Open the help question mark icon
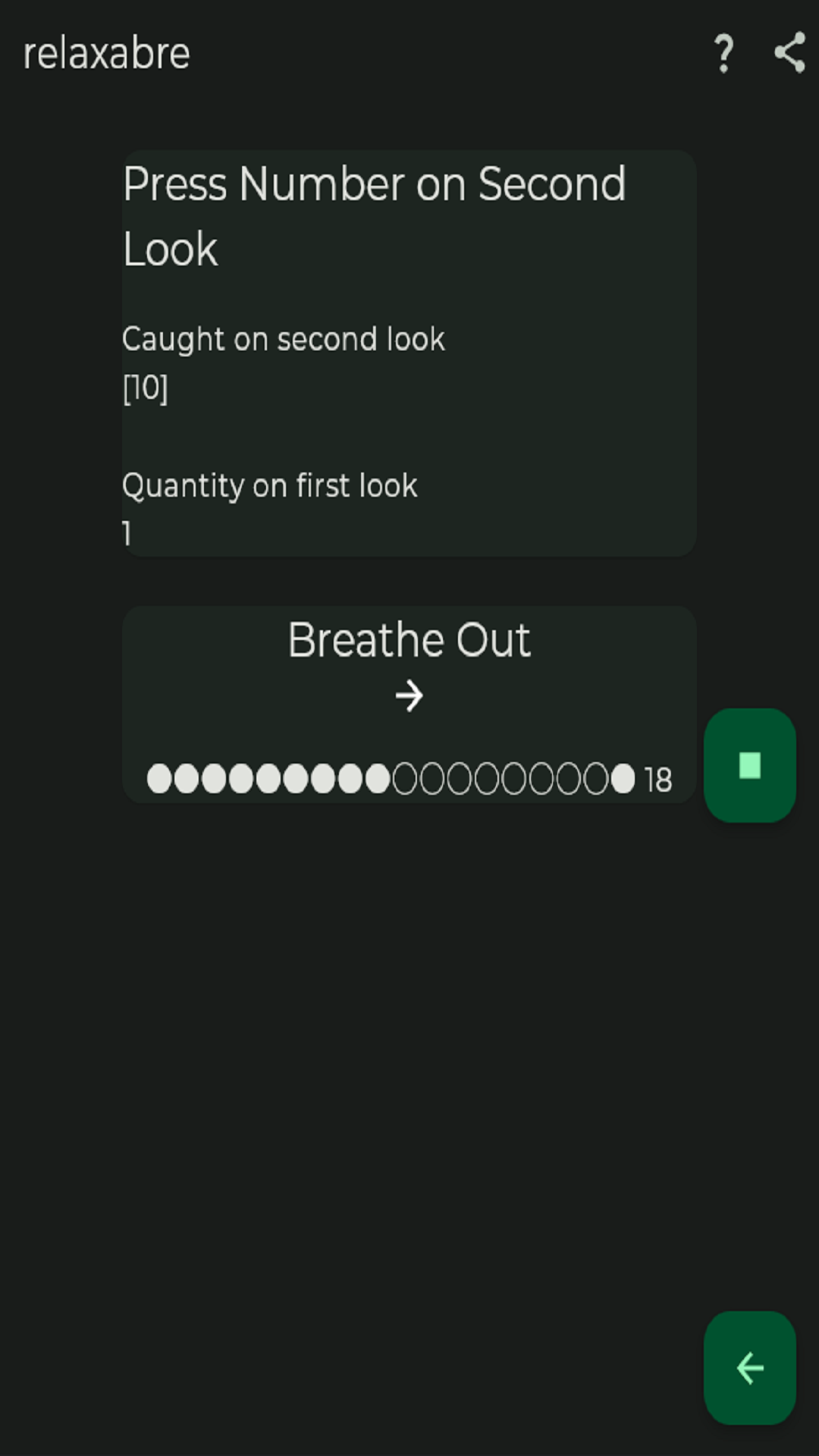The height and width of the screenshot is (1456, 819). coord(724,53)
